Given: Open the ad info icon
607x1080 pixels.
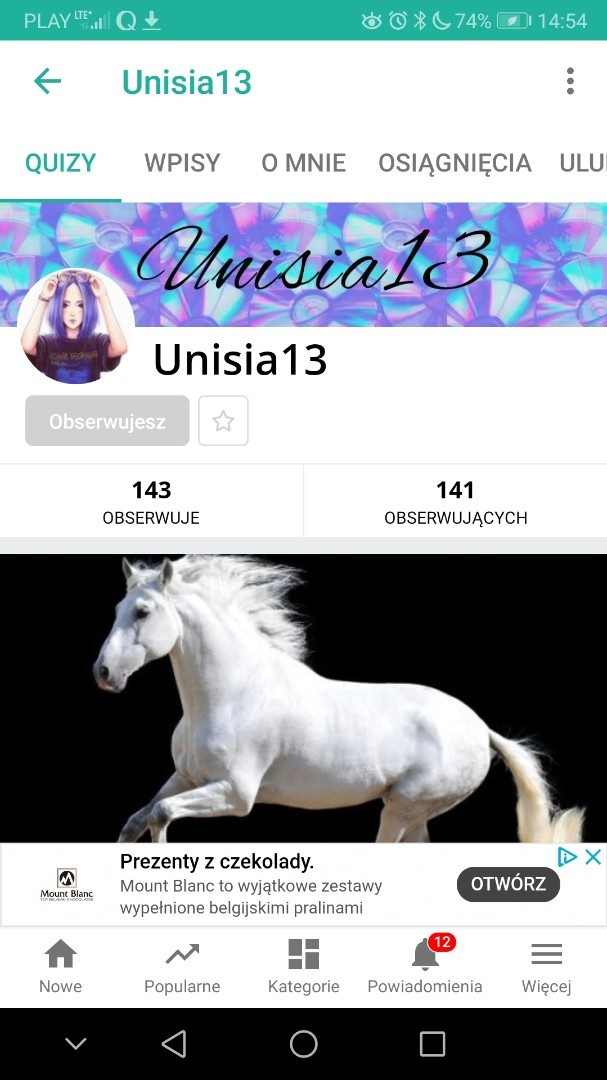Looking at the screenshot, I should point(567,857).
